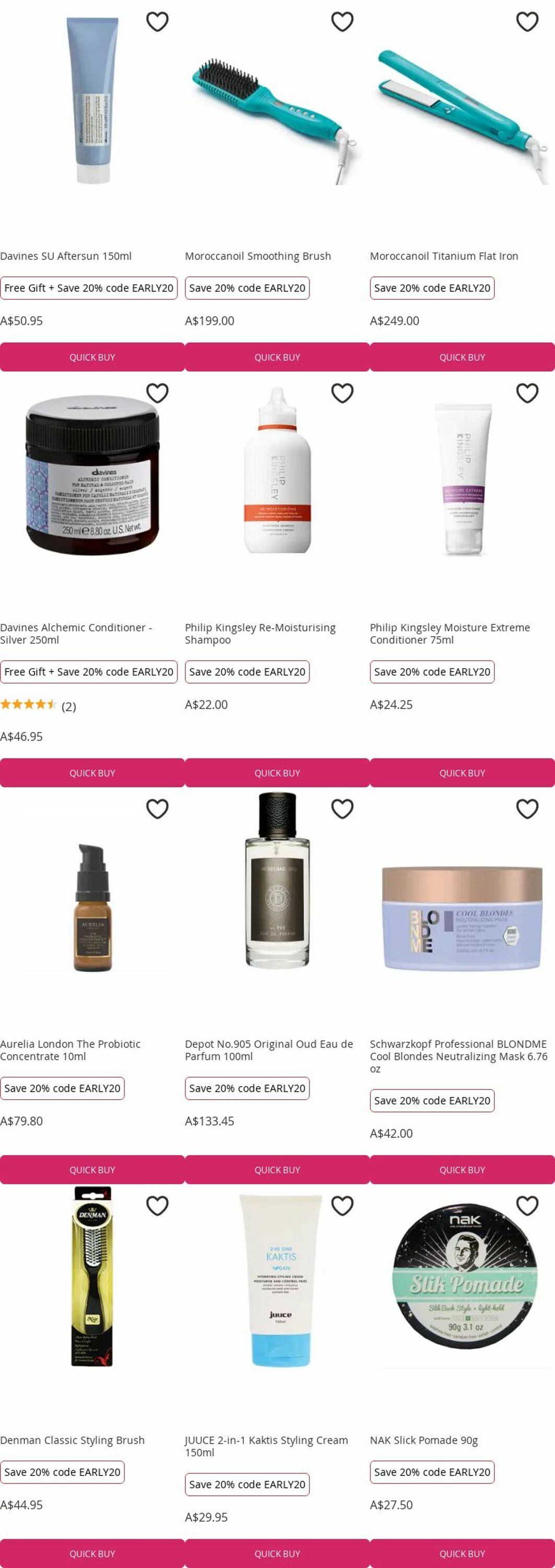This screenshot has height=1568, width=555.
Task: Quick buy Depot No.905 Oud Eau de Parfum
Action: [x=277, y=1170]
